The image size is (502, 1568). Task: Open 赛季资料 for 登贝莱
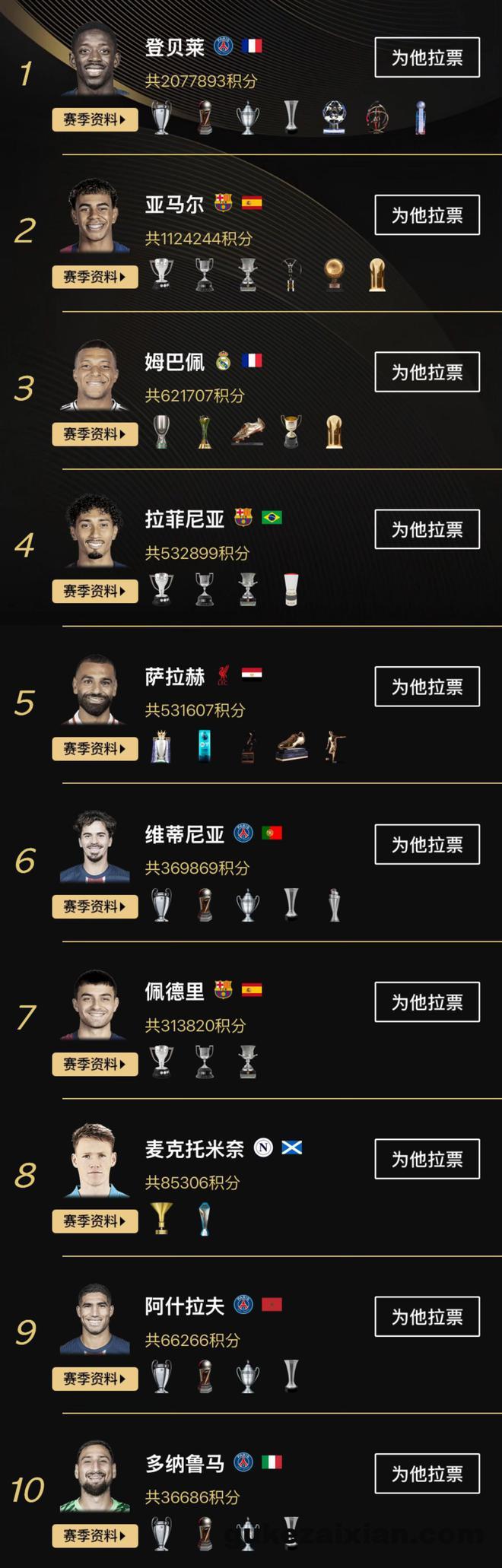(94, 120)
